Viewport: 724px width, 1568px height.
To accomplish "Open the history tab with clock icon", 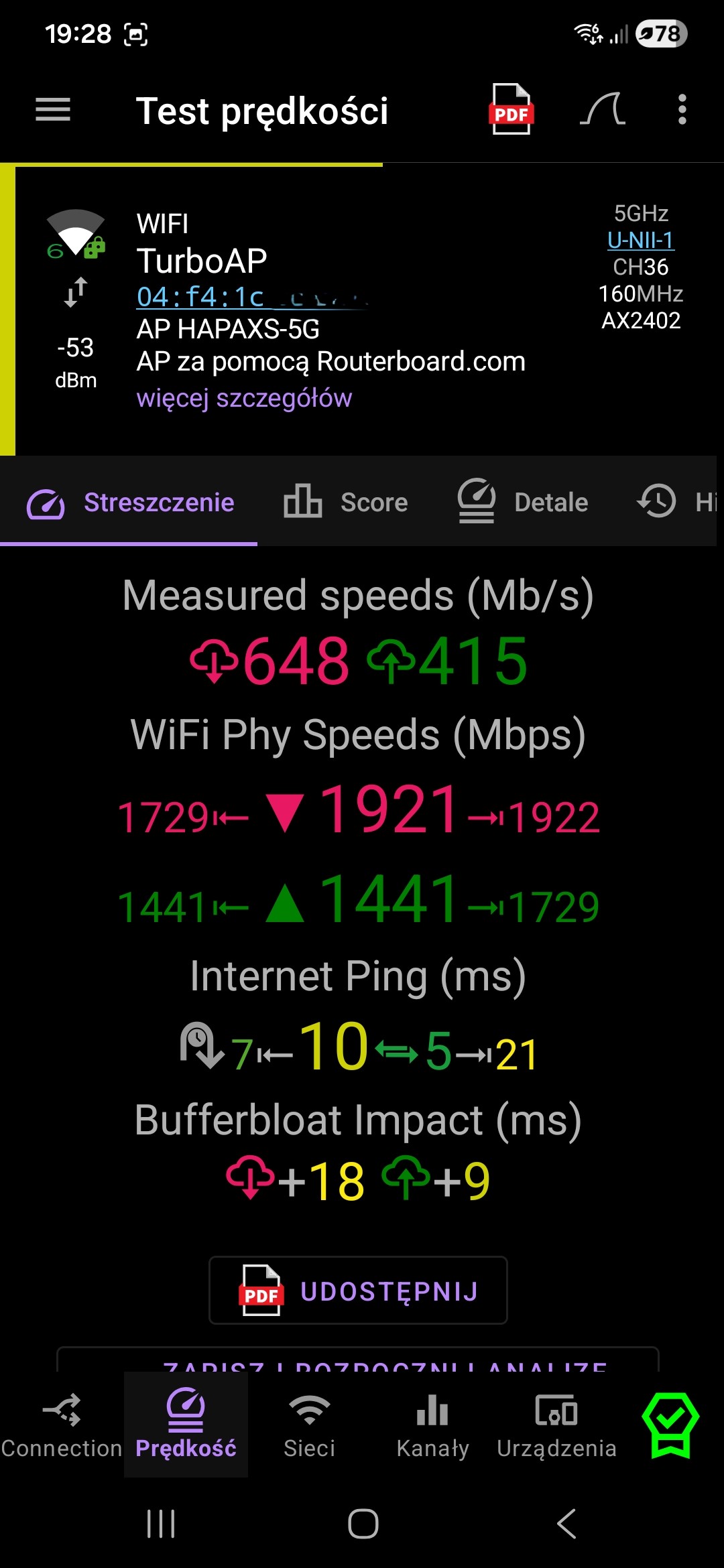I will tap(674, 502).
